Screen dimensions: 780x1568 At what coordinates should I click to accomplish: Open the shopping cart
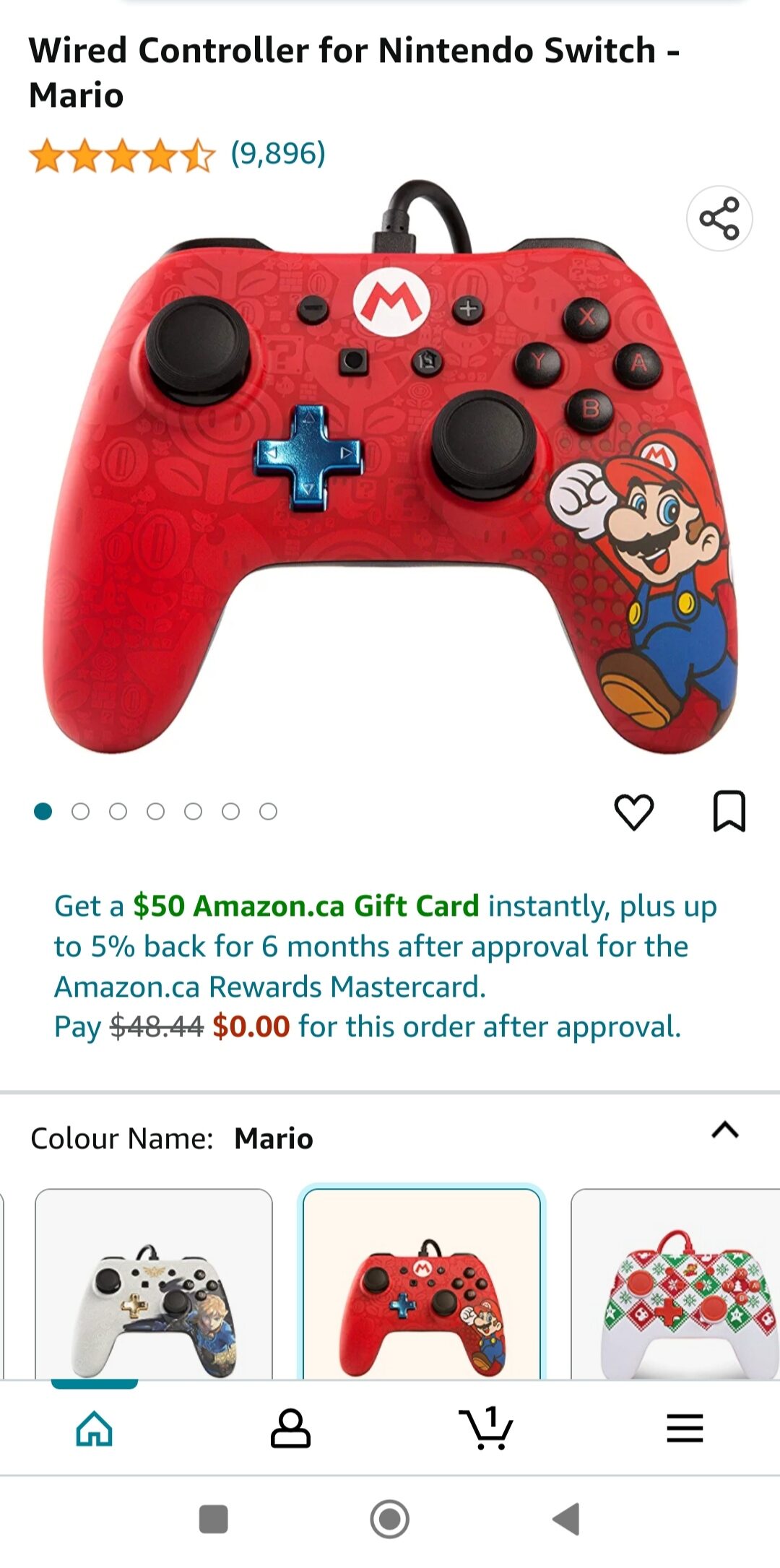coord(486,1429)
